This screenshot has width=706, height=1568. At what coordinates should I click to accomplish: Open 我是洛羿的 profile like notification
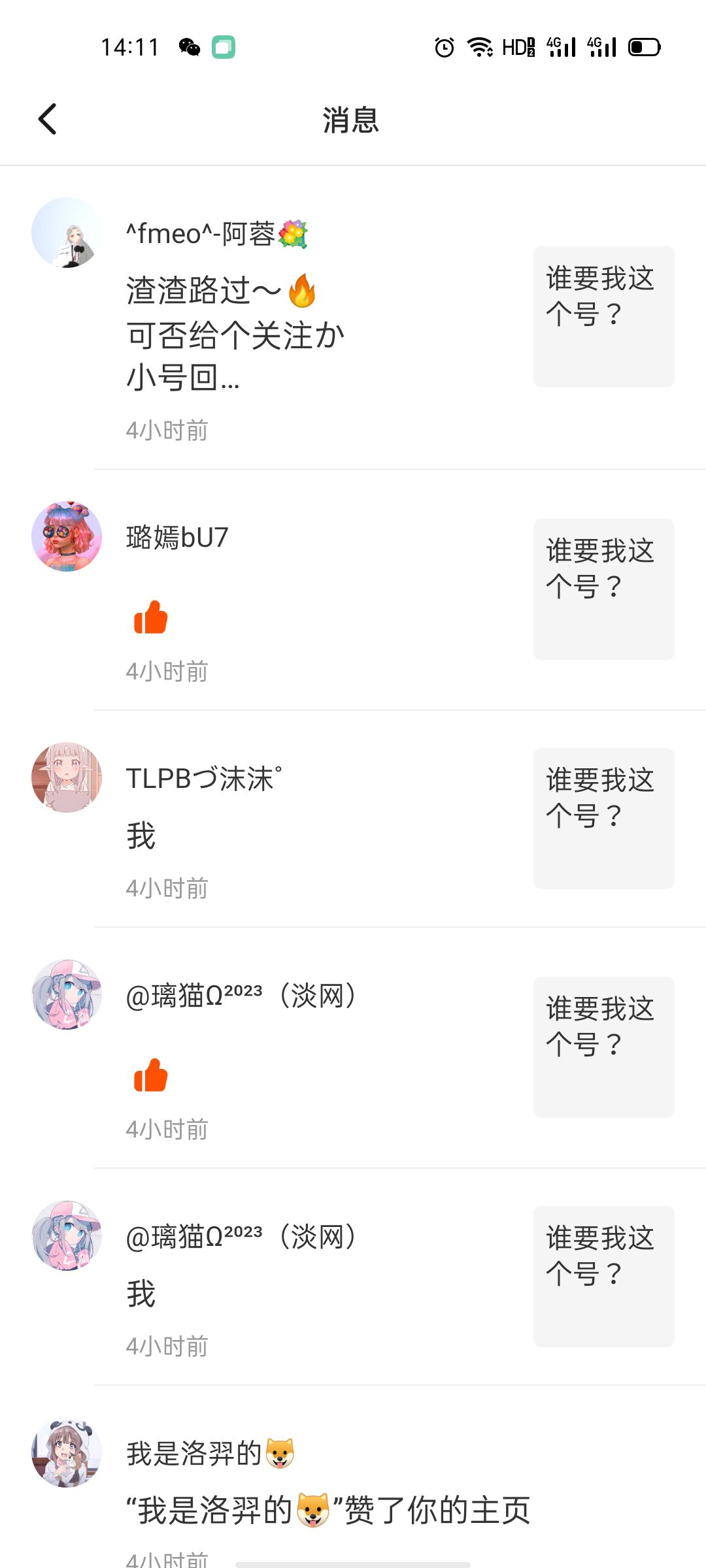pyautogui.click(x=327, y=1511)
